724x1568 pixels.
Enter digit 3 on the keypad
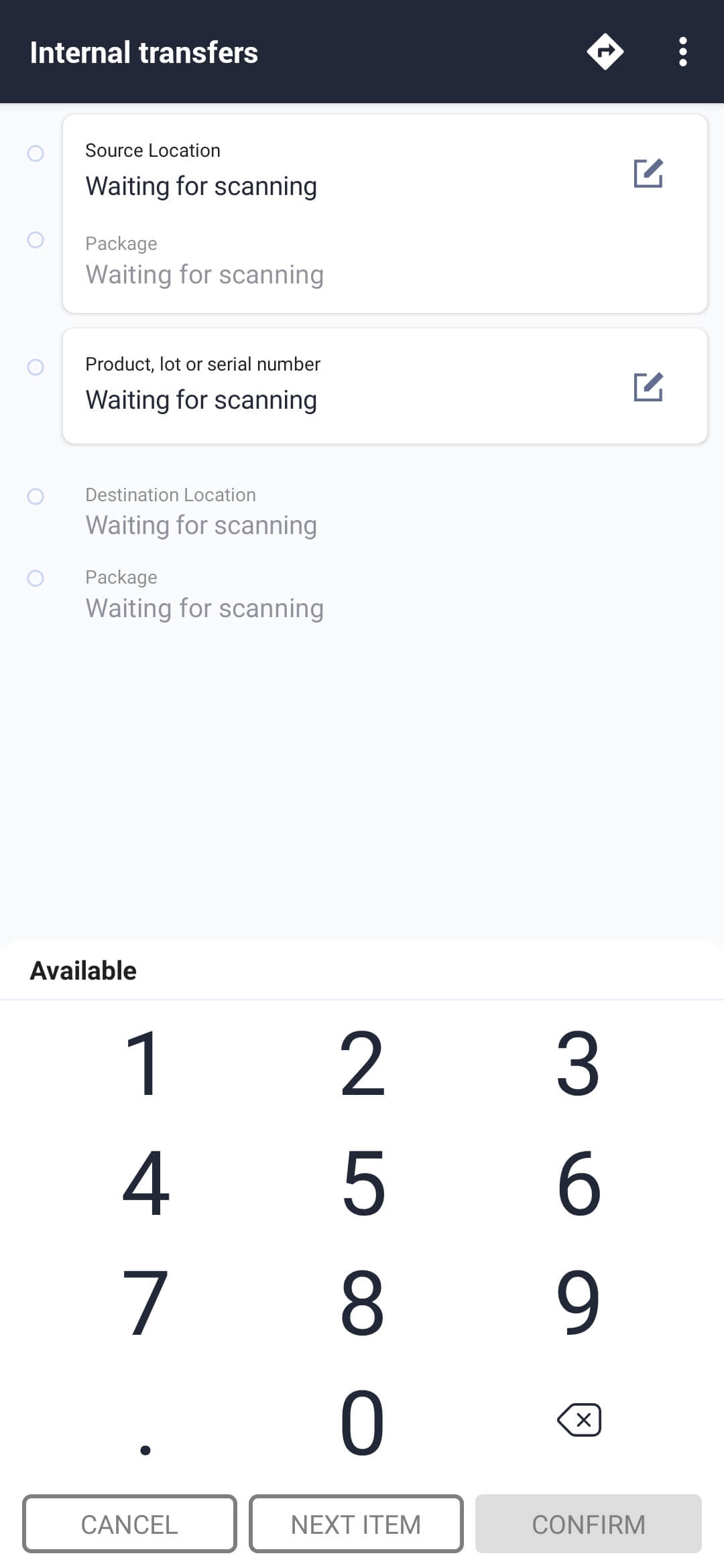pos(579,1063)
